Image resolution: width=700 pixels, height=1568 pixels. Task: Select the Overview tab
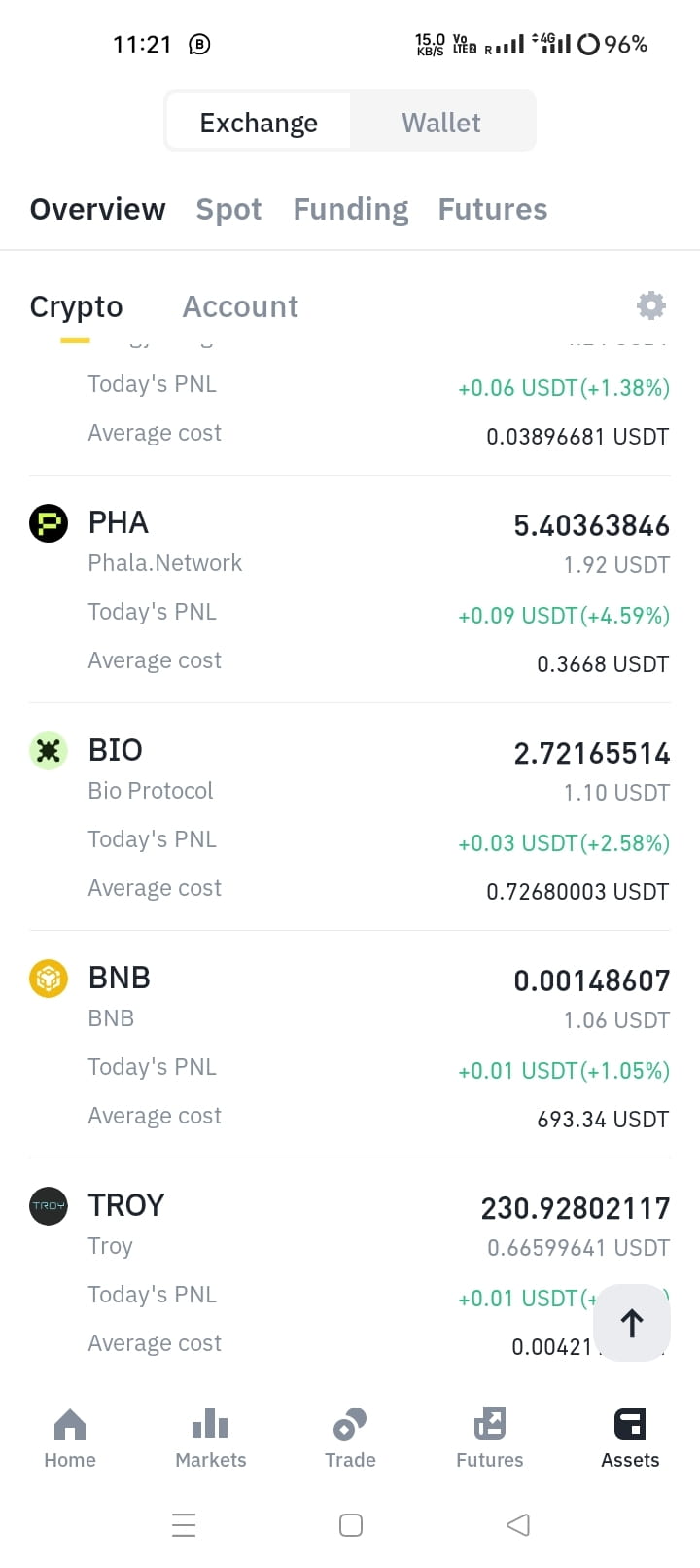click(x=98, y=209)
